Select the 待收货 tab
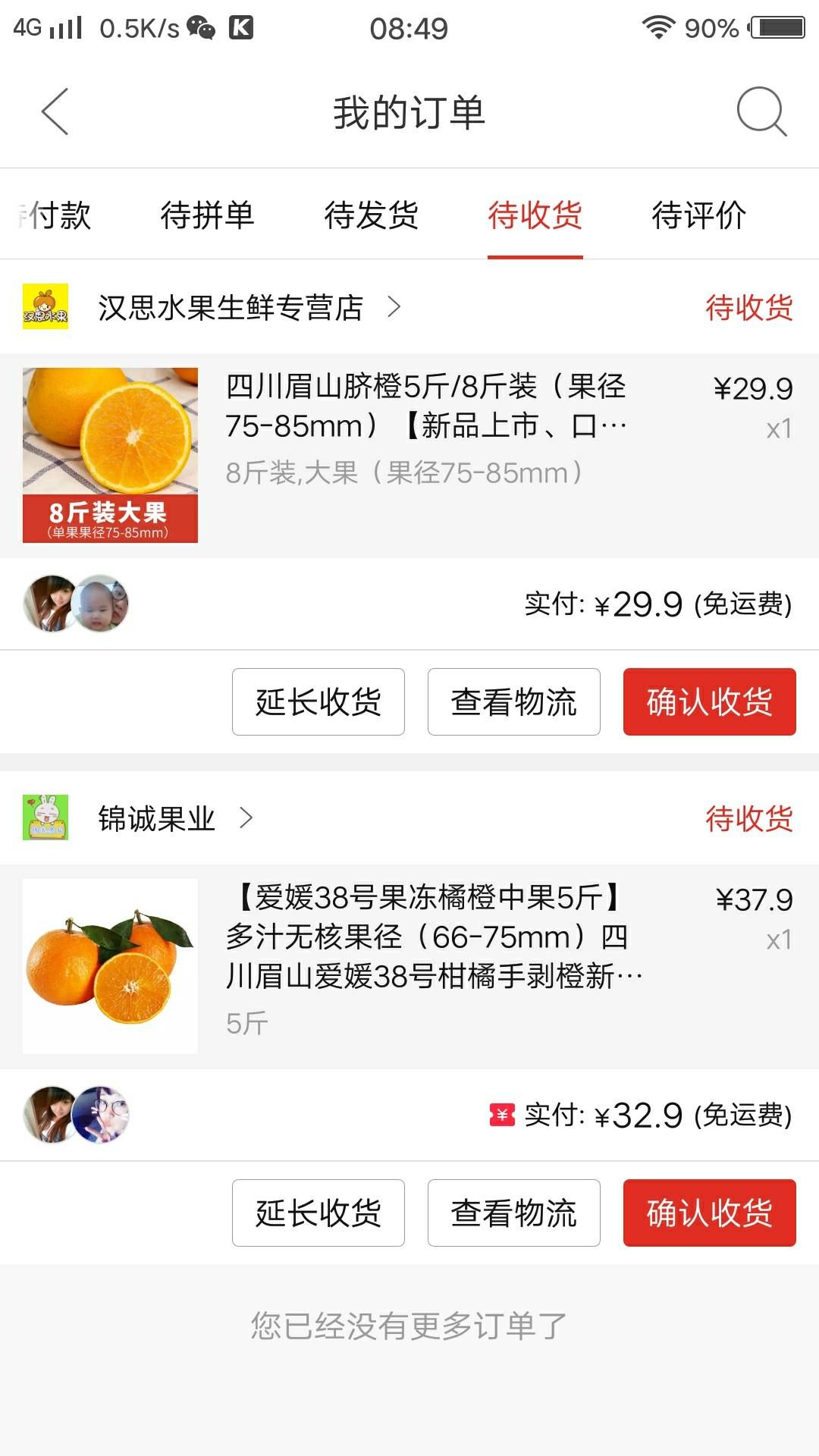The width and height of the screenshot is (819, 1456). pyautogui.click(x=535, y=215)
